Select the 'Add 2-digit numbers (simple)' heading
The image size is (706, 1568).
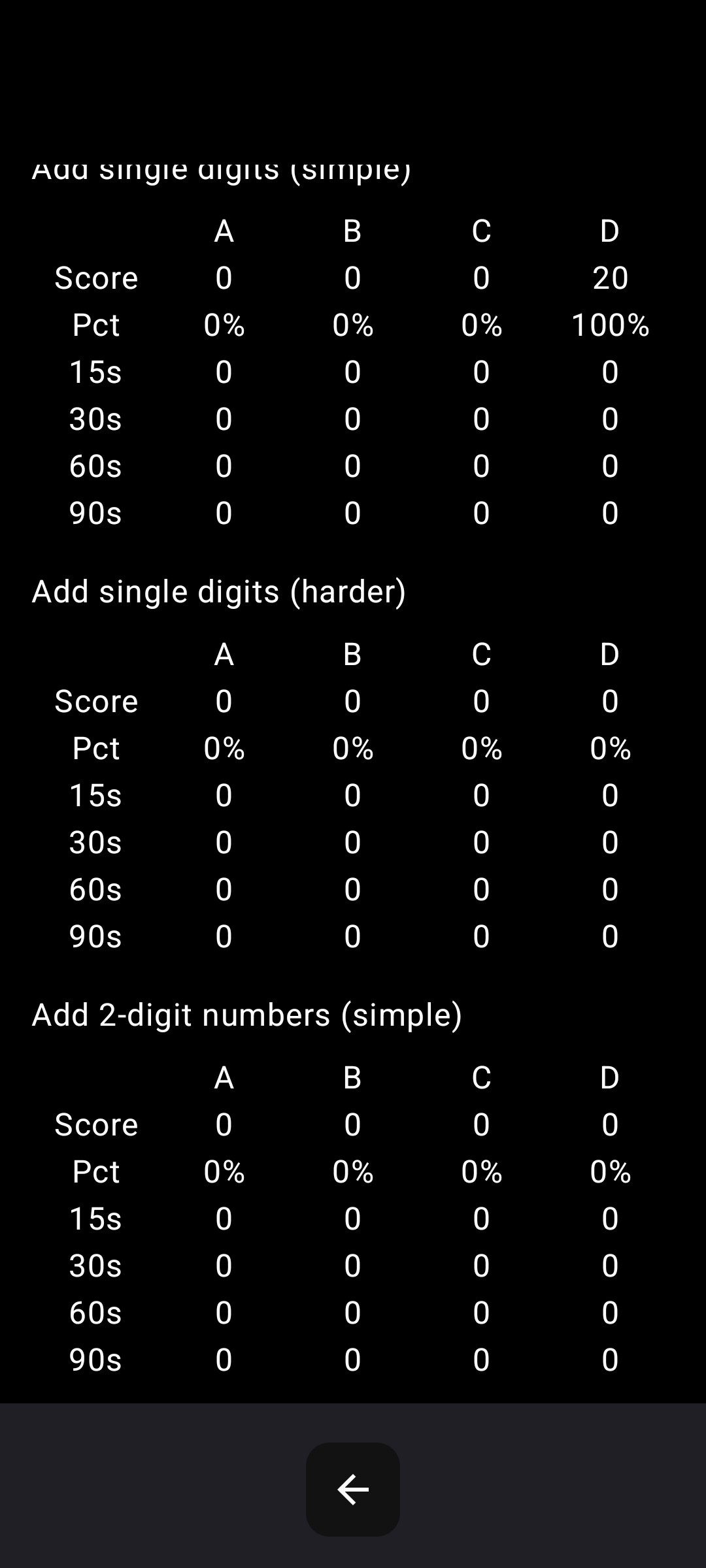247,1015
